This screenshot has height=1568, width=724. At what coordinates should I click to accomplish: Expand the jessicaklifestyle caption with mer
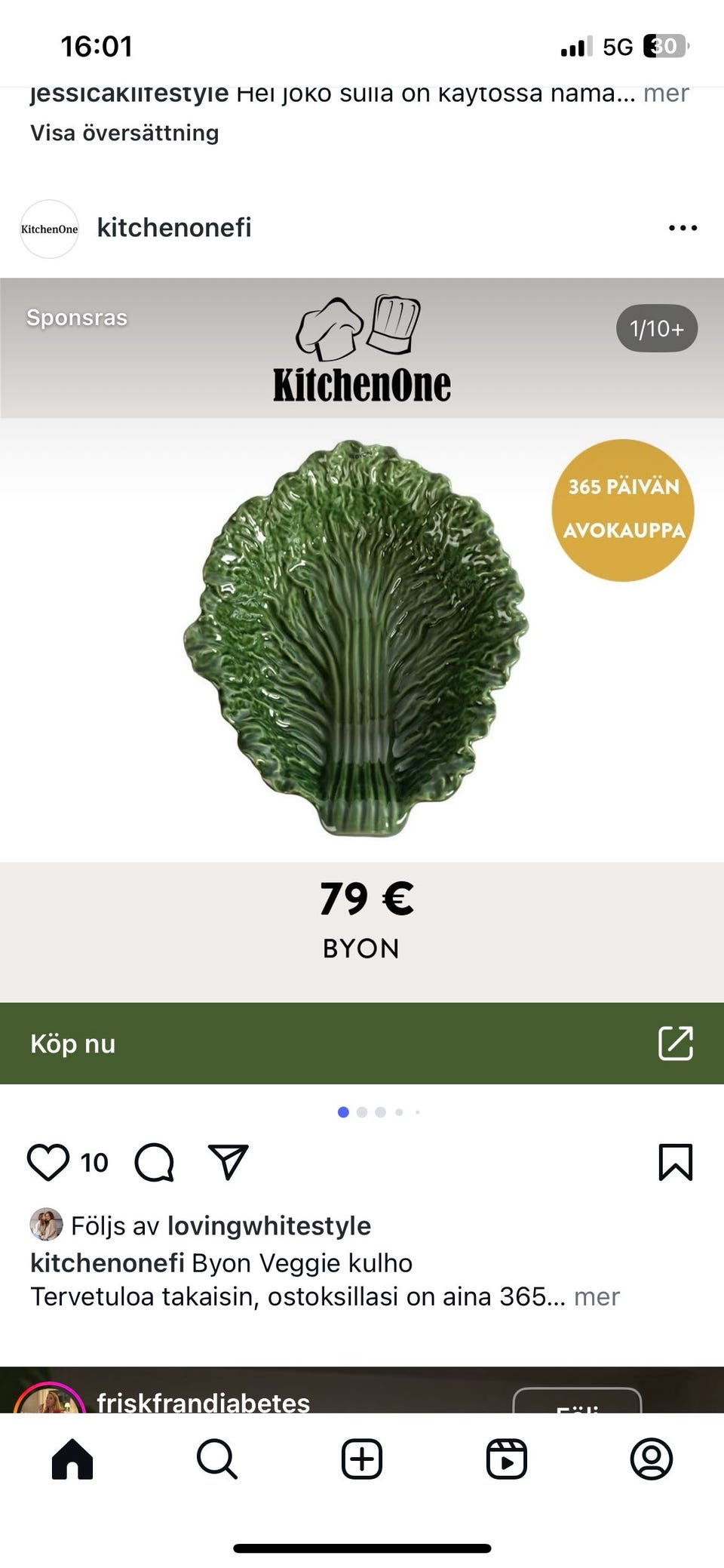[666, 94]
